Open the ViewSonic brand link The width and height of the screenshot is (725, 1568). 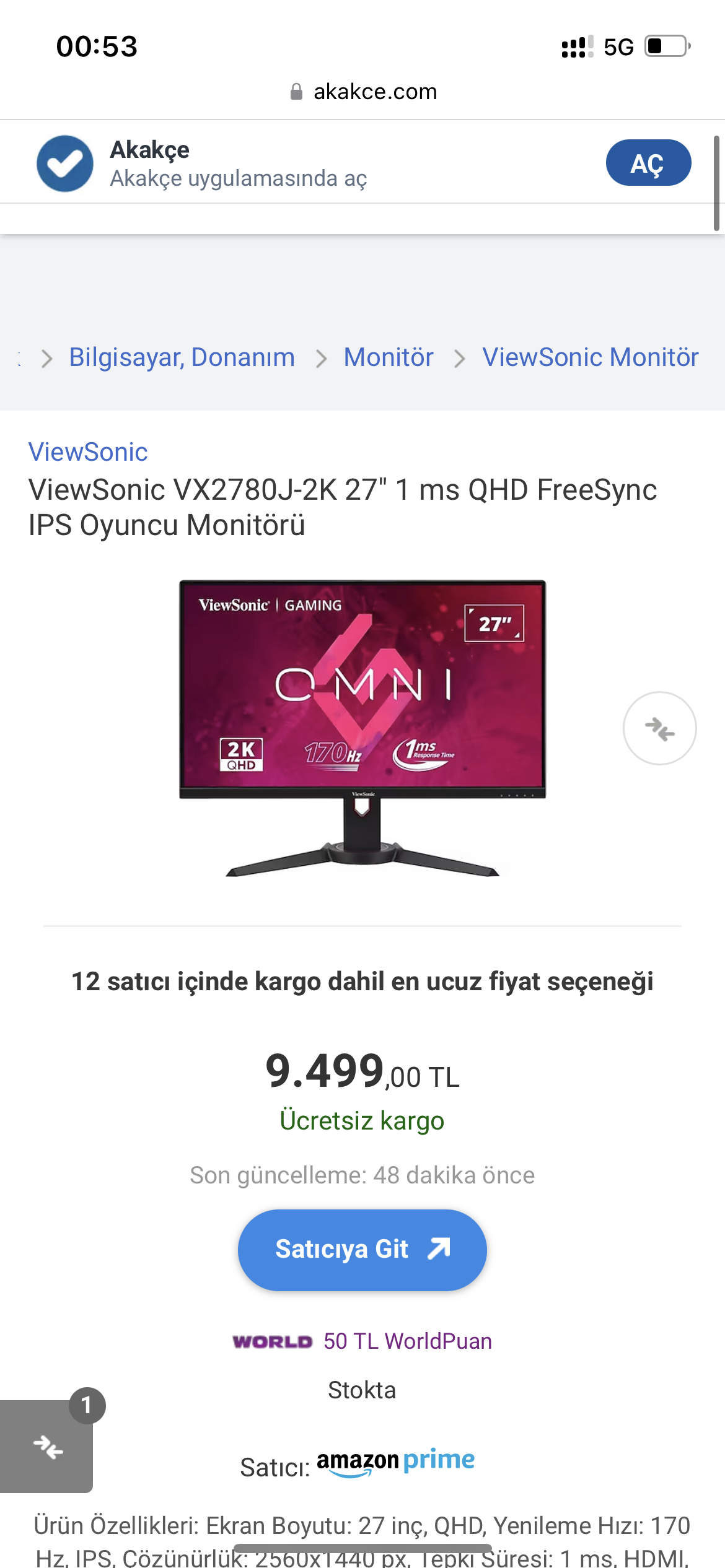(x=88, y=452)
